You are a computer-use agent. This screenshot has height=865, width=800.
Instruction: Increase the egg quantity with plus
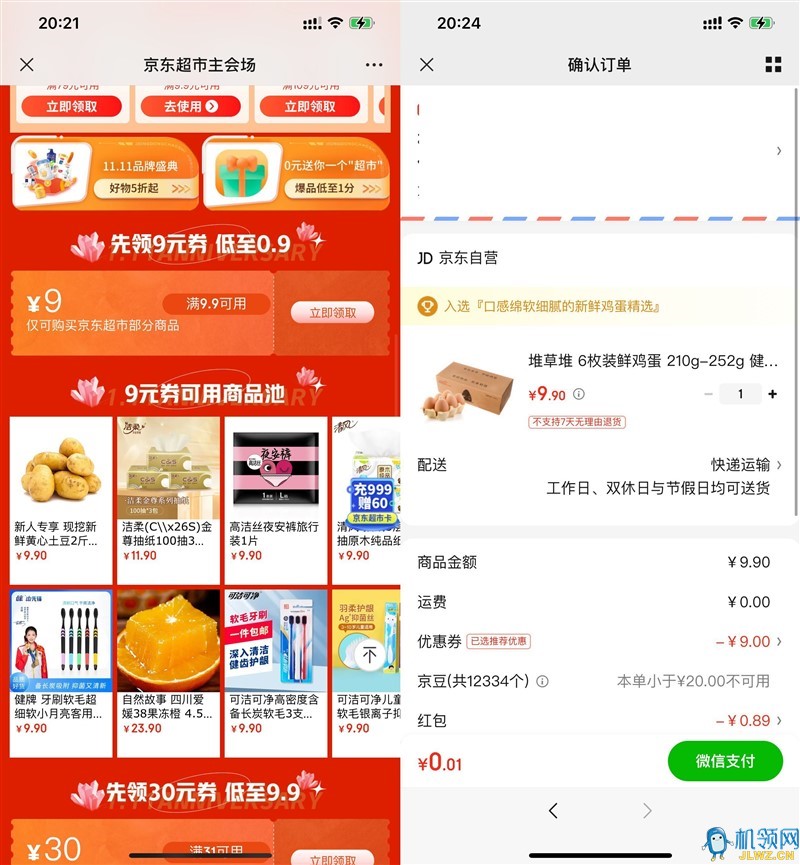coord(772,395)
